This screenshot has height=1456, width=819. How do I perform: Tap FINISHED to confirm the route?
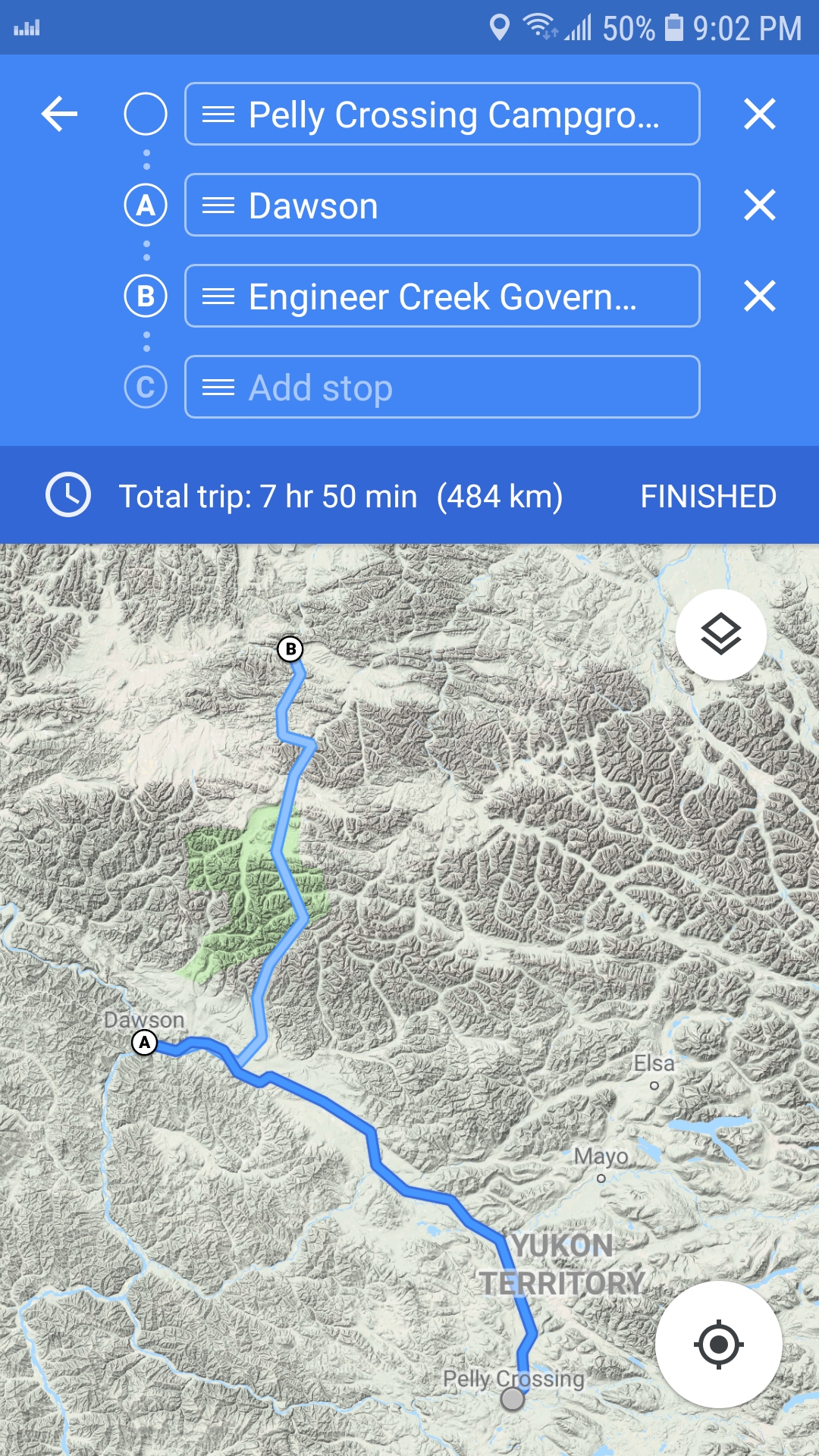[708, 497]
